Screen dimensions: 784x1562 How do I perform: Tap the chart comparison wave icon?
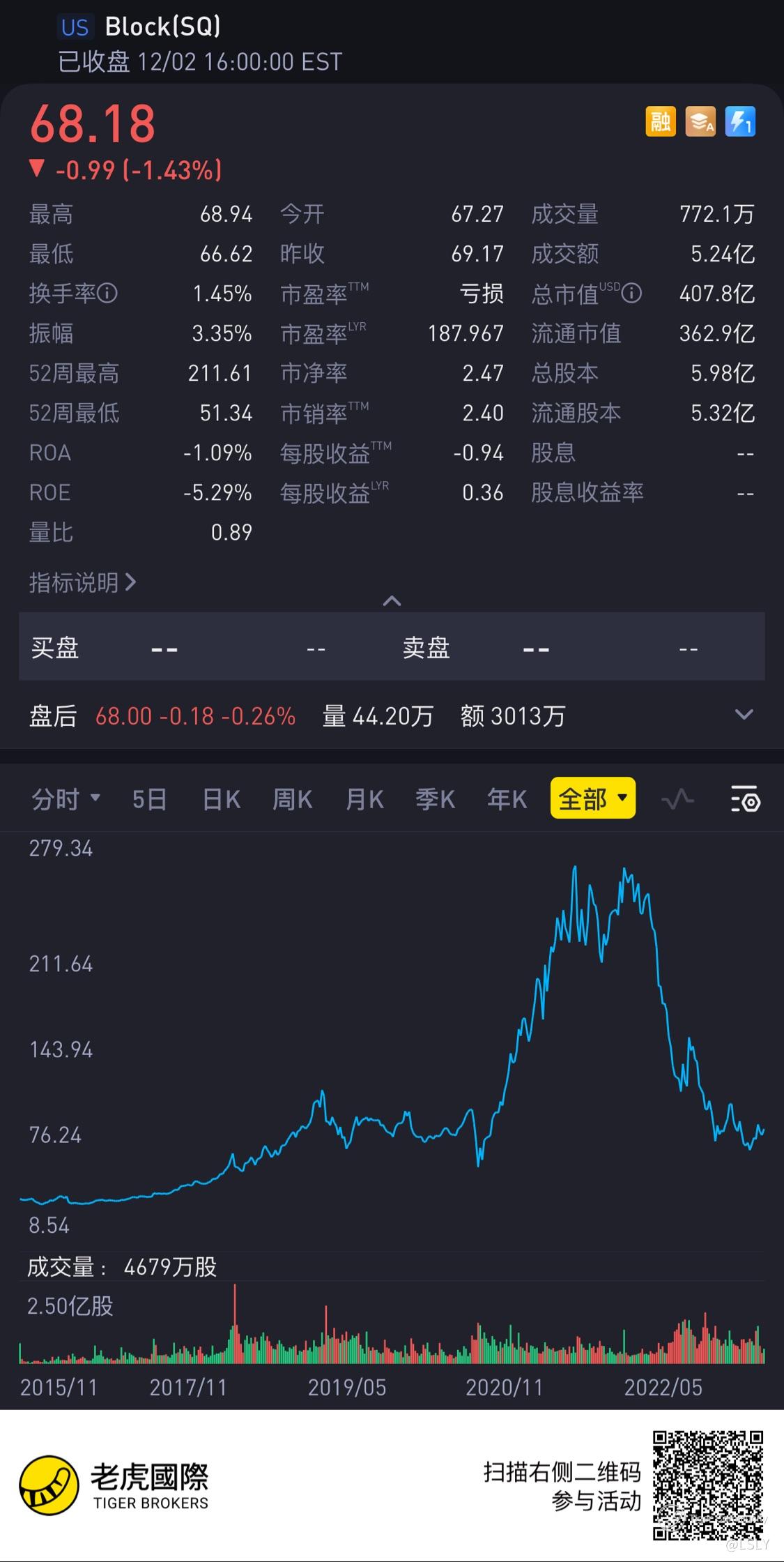point(677,799)
